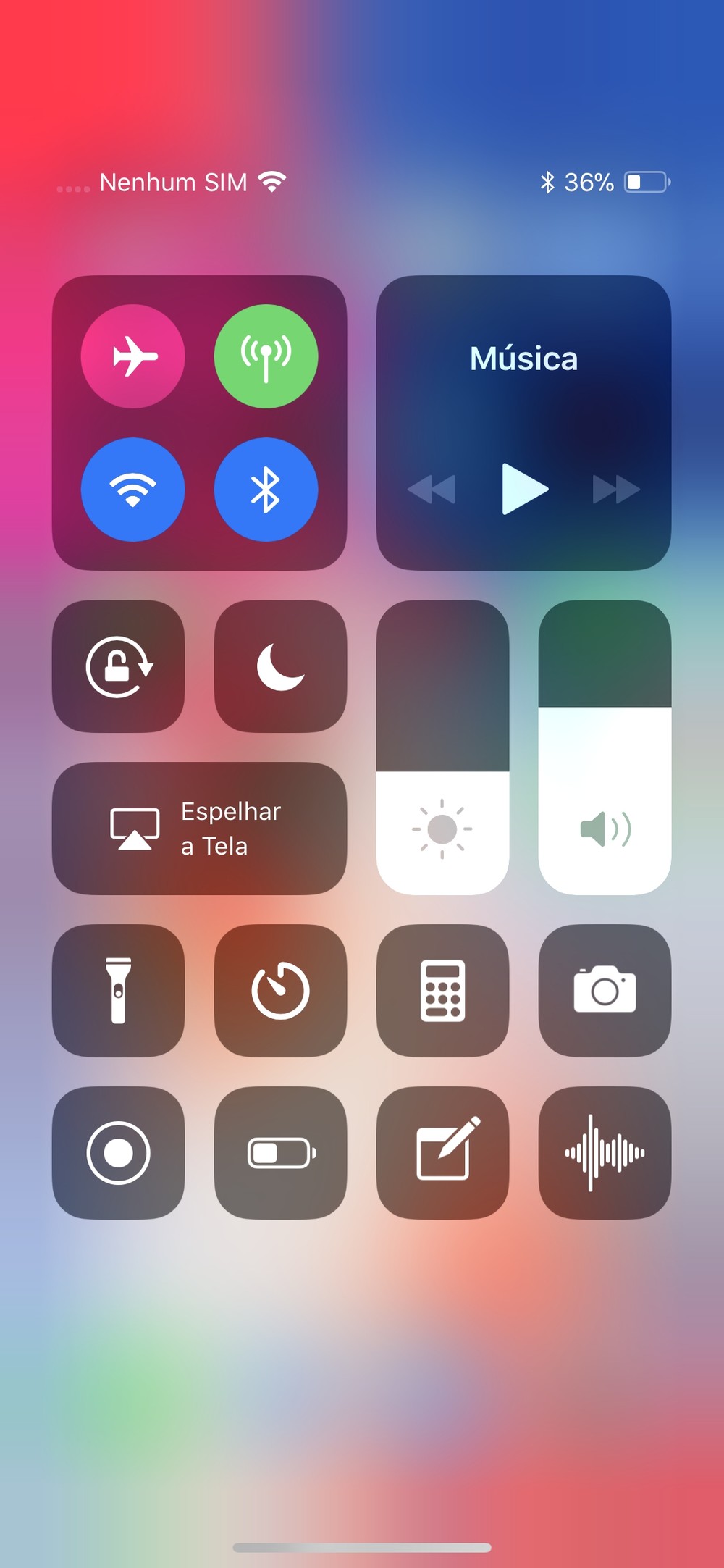The width and height of the screenshot is (724, 1568).
Task: Start screen recording
Action: pyautogui.click(x=119, y=1152)
